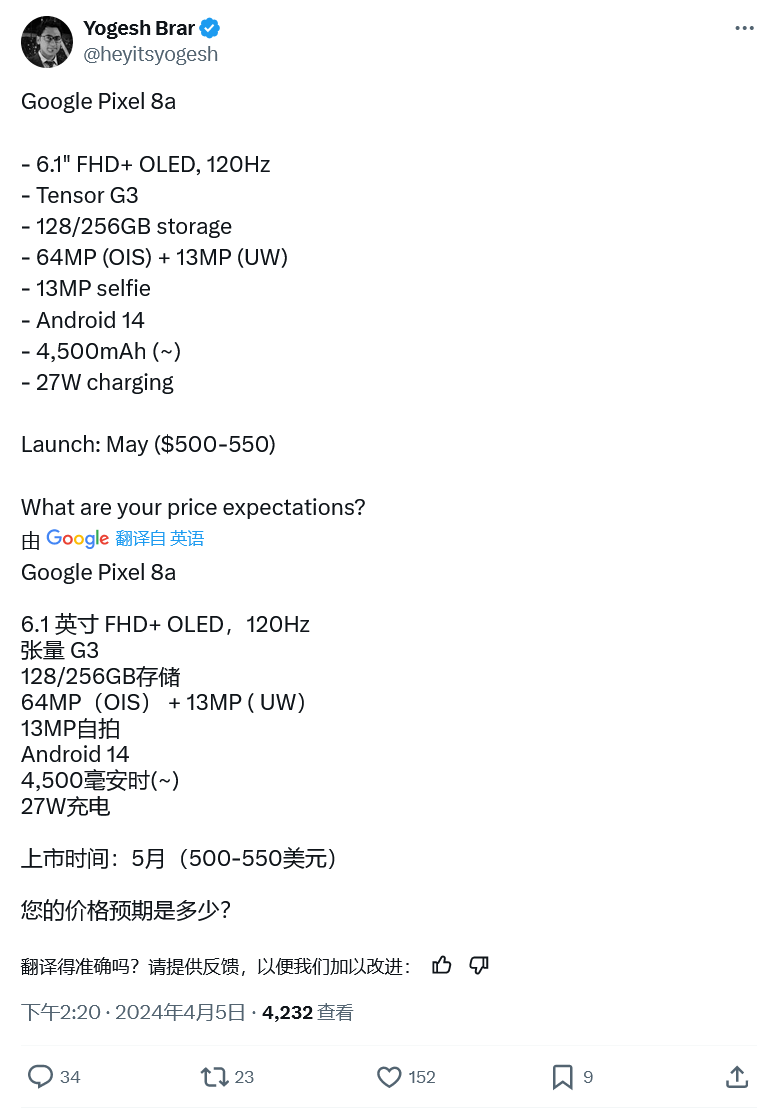
Task: Reply to the Pixel 8a tweet
Action: (40, 1077)
